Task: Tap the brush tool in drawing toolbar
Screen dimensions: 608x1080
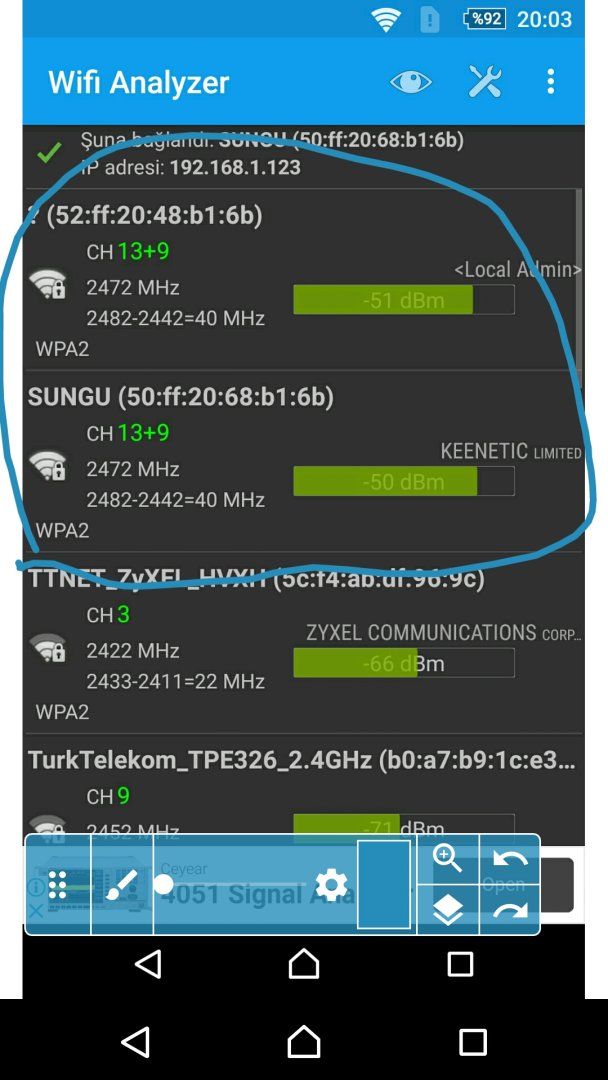Action: [x=122, y=885]
